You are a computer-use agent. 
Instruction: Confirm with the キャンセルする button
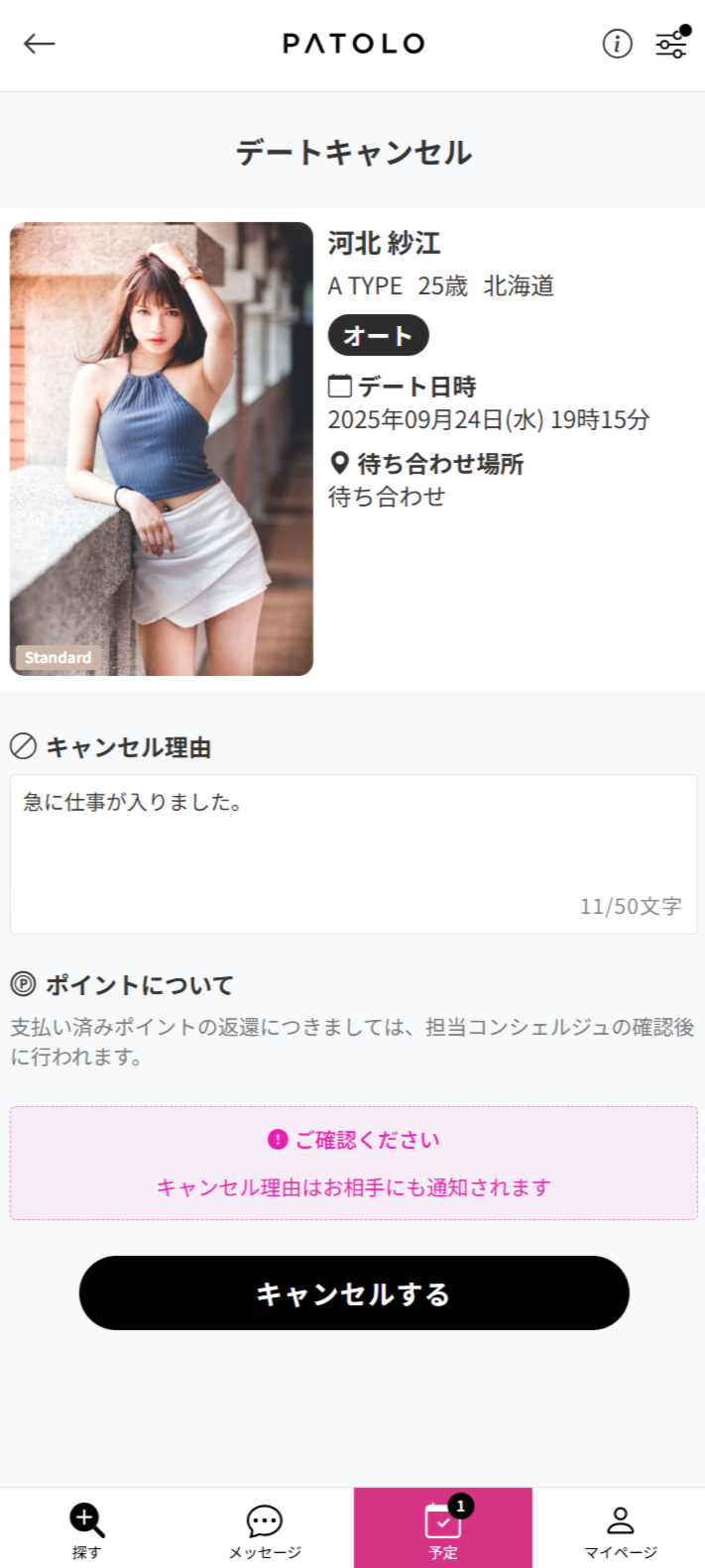354,1292
